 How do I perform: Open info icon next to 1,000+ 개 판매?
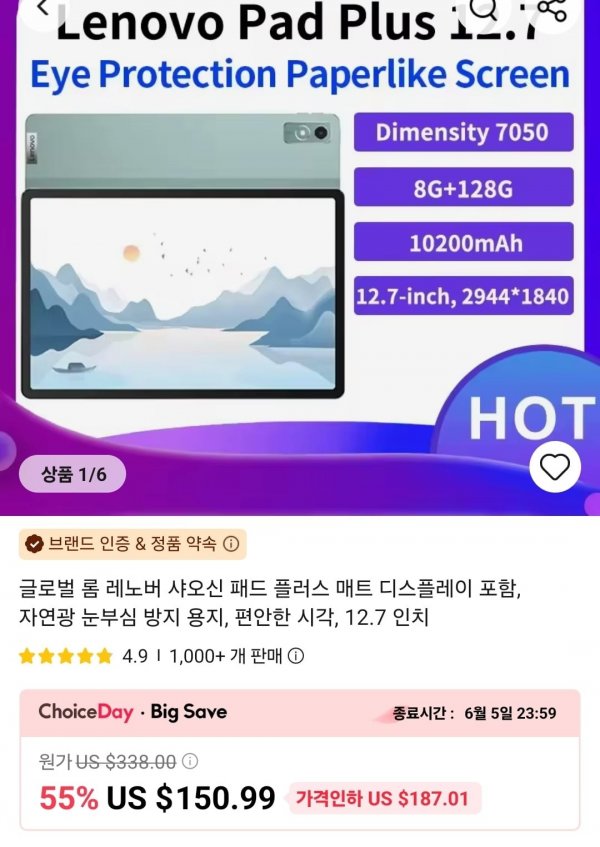296,656
